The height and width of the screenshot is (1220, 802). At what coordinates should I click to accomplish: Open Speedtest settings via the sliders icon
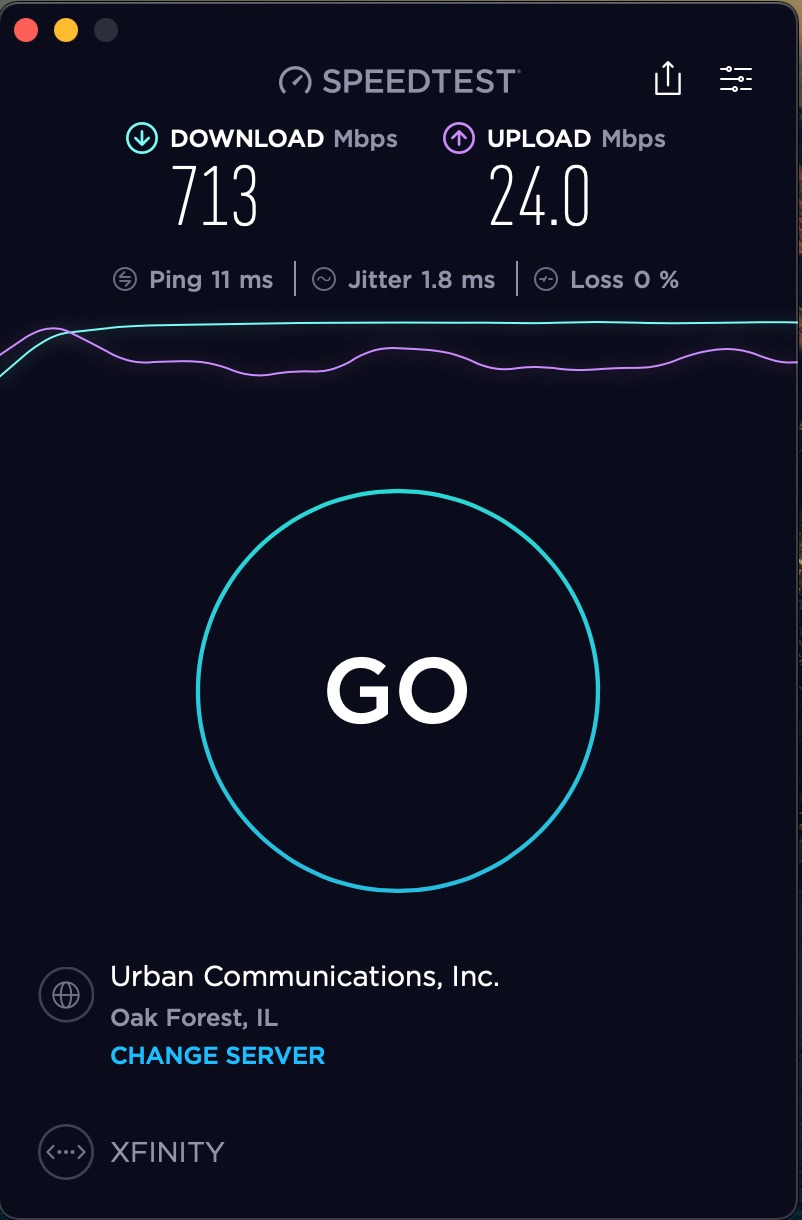(737, 78)
